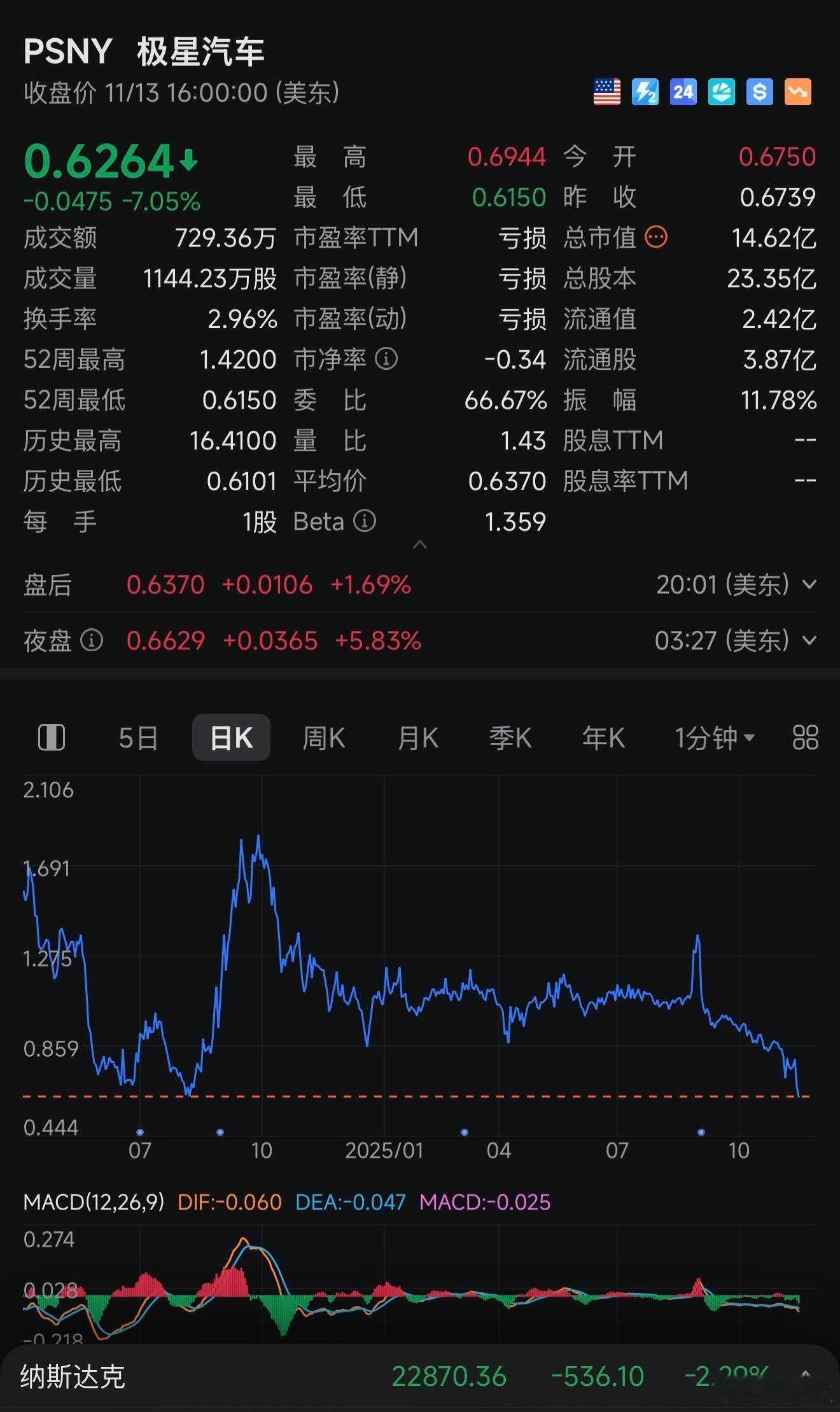Open the 1分钟 interval dropdown

pyautogui.click(x=714, y=738)
